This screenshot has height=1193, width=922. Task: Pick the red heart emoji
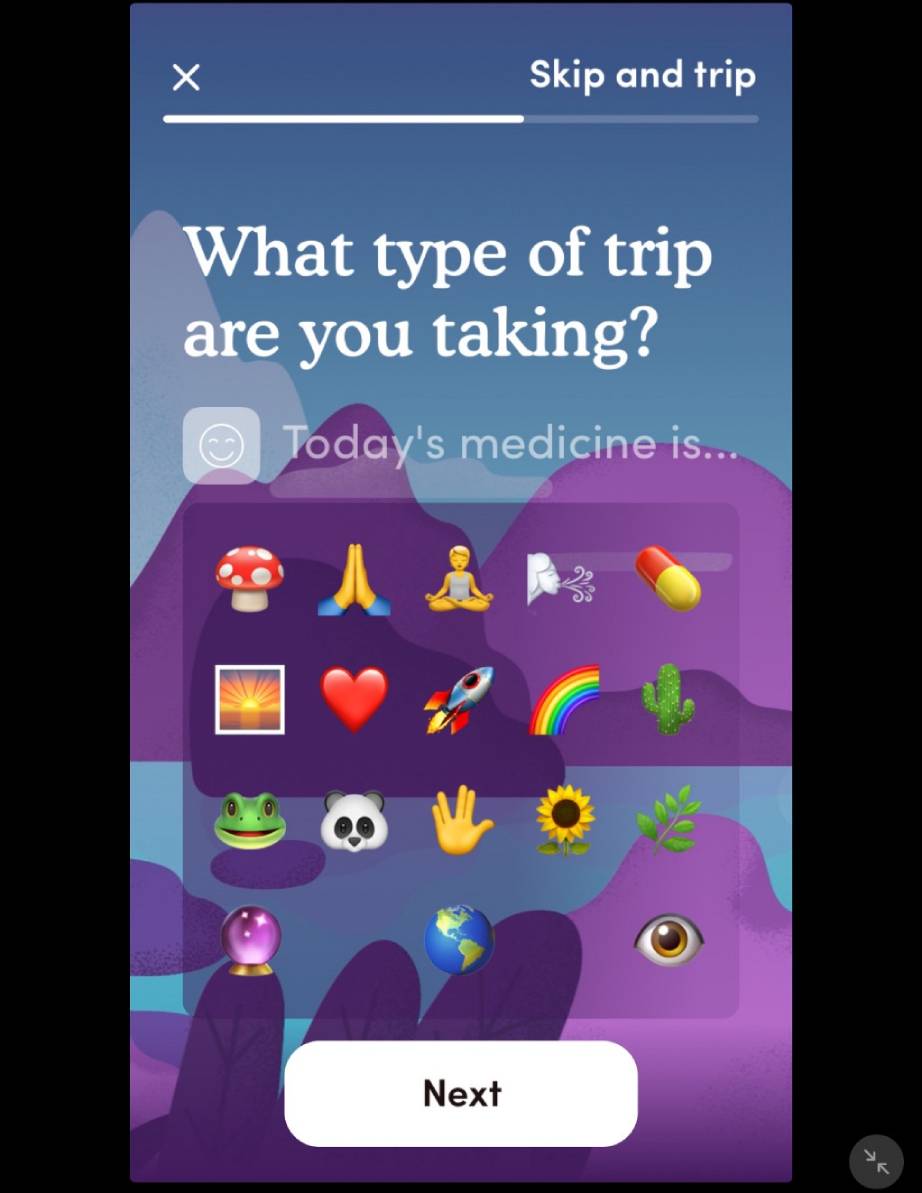[x=354, y=699]
